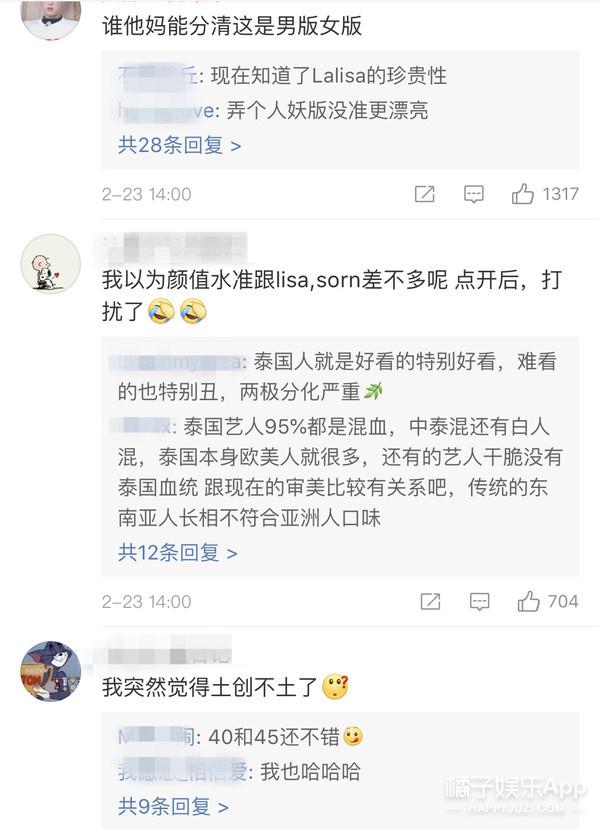The image size is (600, 829).
Task: Open the Snoopy avatar commenter's profile
Action: click(x=50, y=264)
